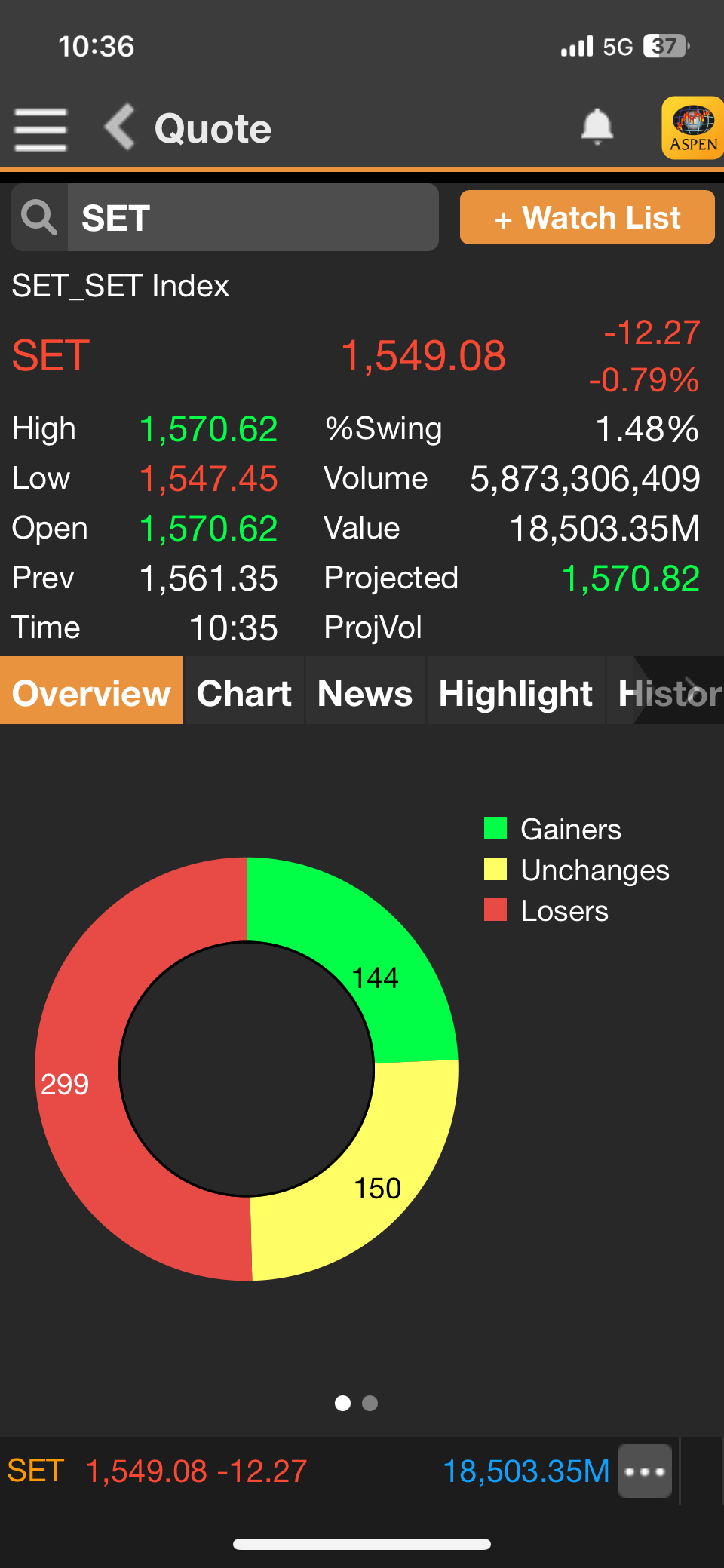Viewport: 724px width, 1568px height.
Task: Switch to the Chart tab
Action: click(244, 692)
